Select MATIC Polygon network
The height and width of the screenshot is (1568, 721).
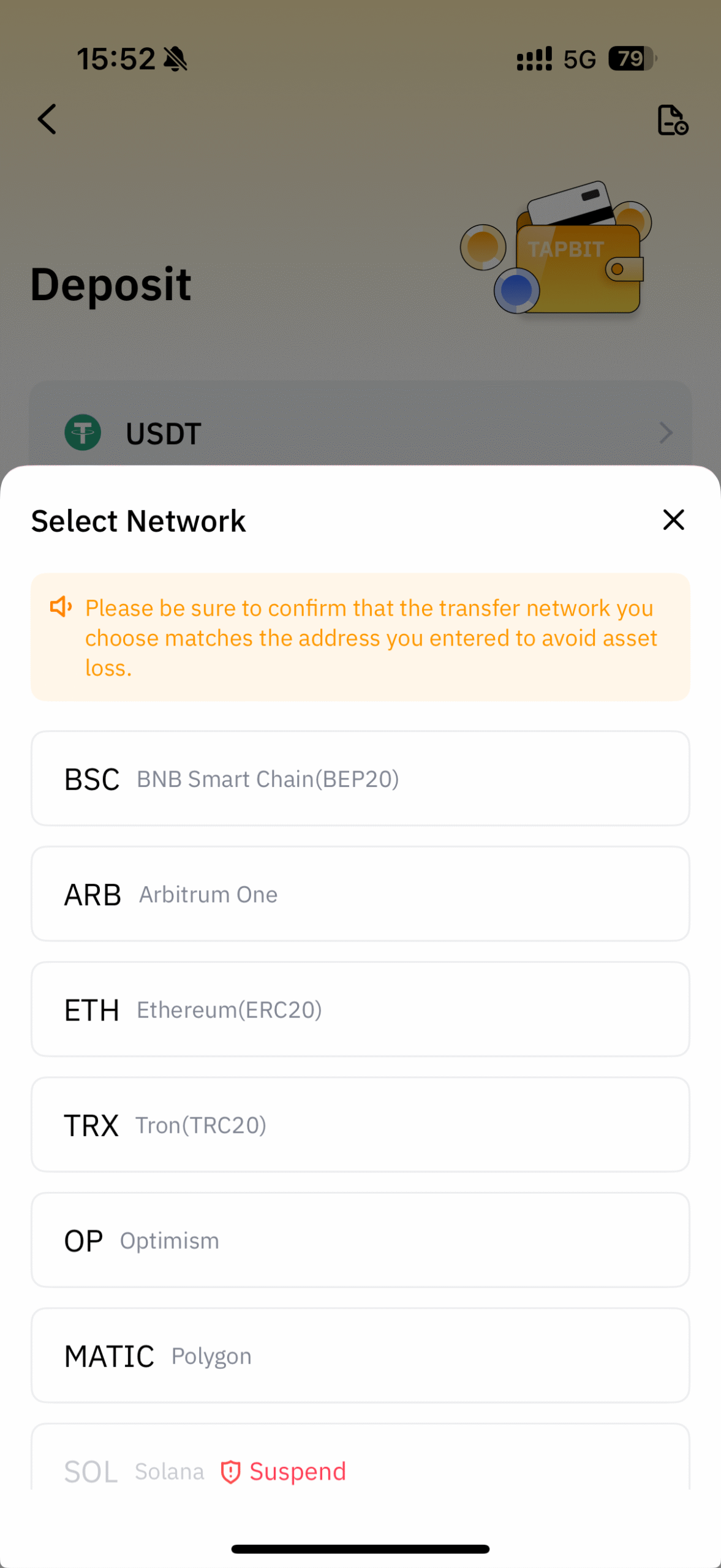pos(360,1355)
